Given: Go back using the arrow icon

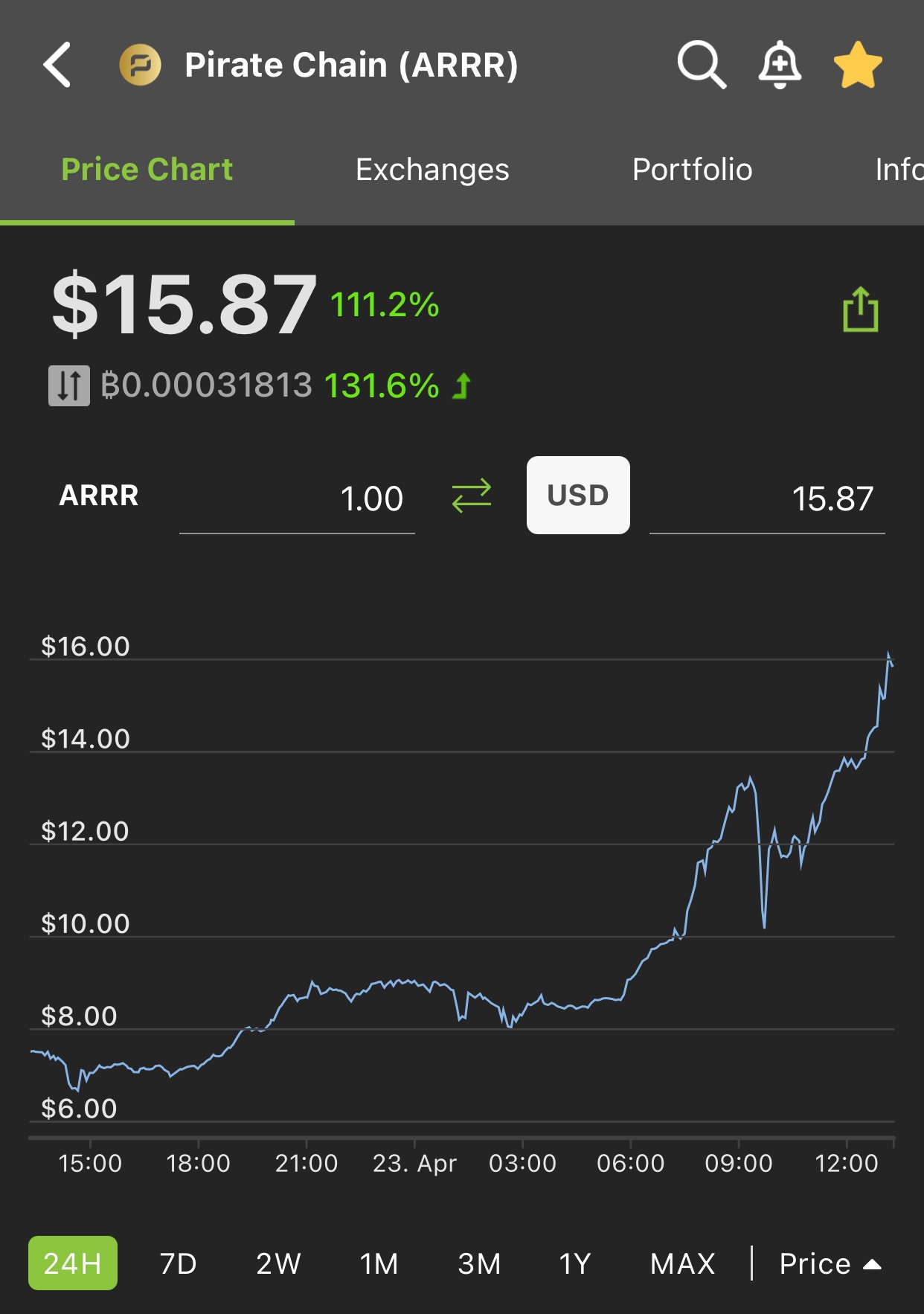Looking at the screenshot, I should [57, 65].
